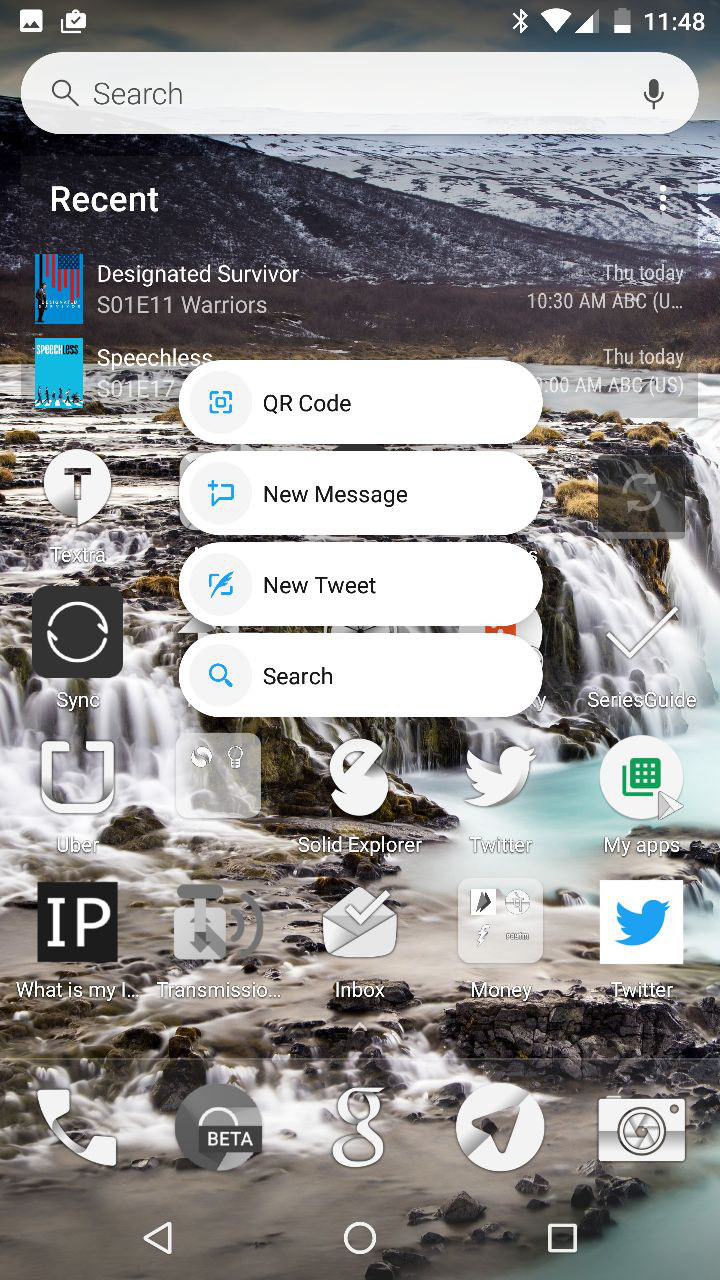Open the Designated Survivor S01E11 entry

300,288
